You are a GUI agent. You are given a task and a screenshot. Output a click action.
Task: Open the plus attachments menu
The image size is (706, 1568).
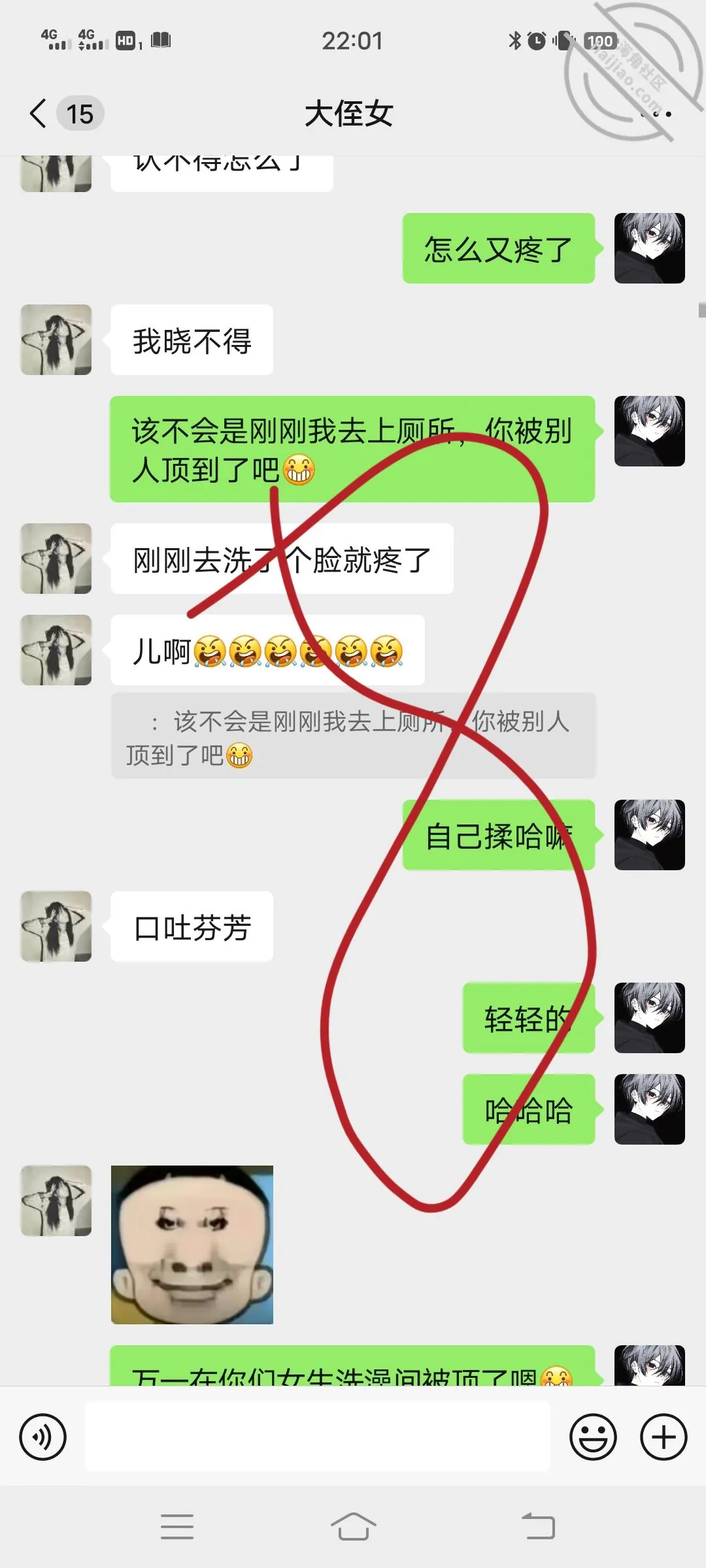663,1437
